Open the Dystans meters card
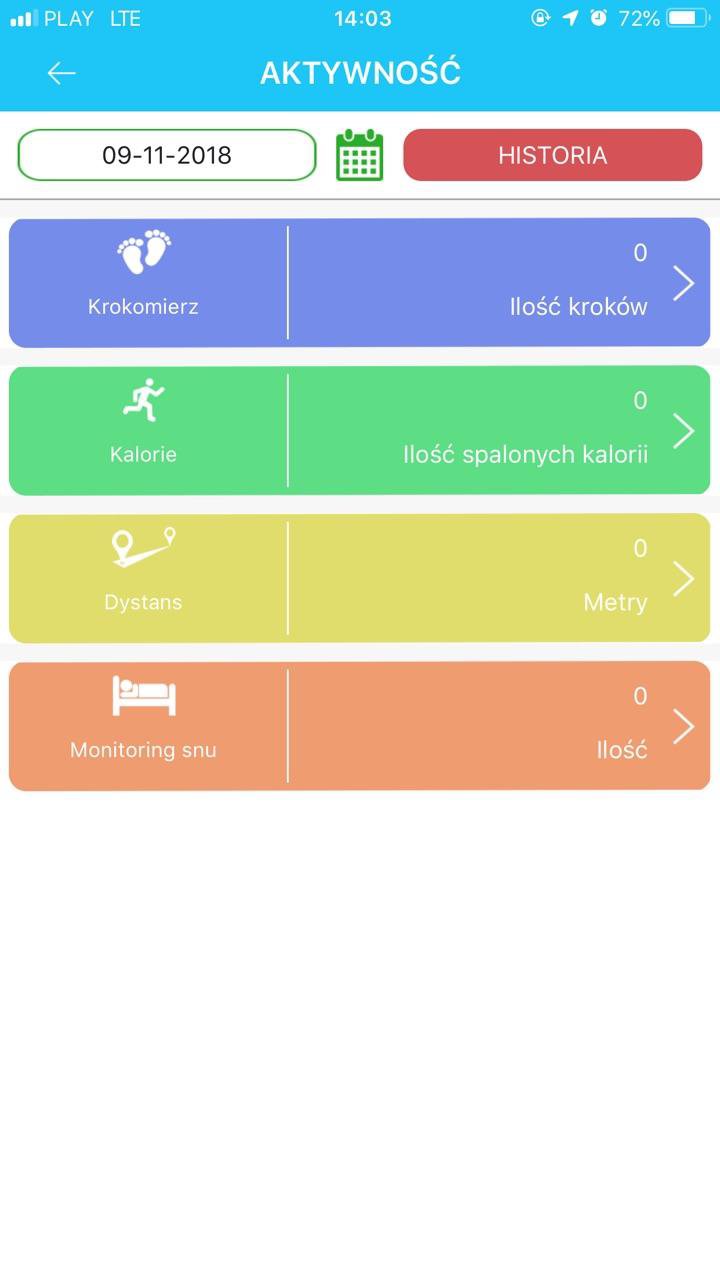Viewport: 720px width, 1280px height. click(x=360, y=578)
